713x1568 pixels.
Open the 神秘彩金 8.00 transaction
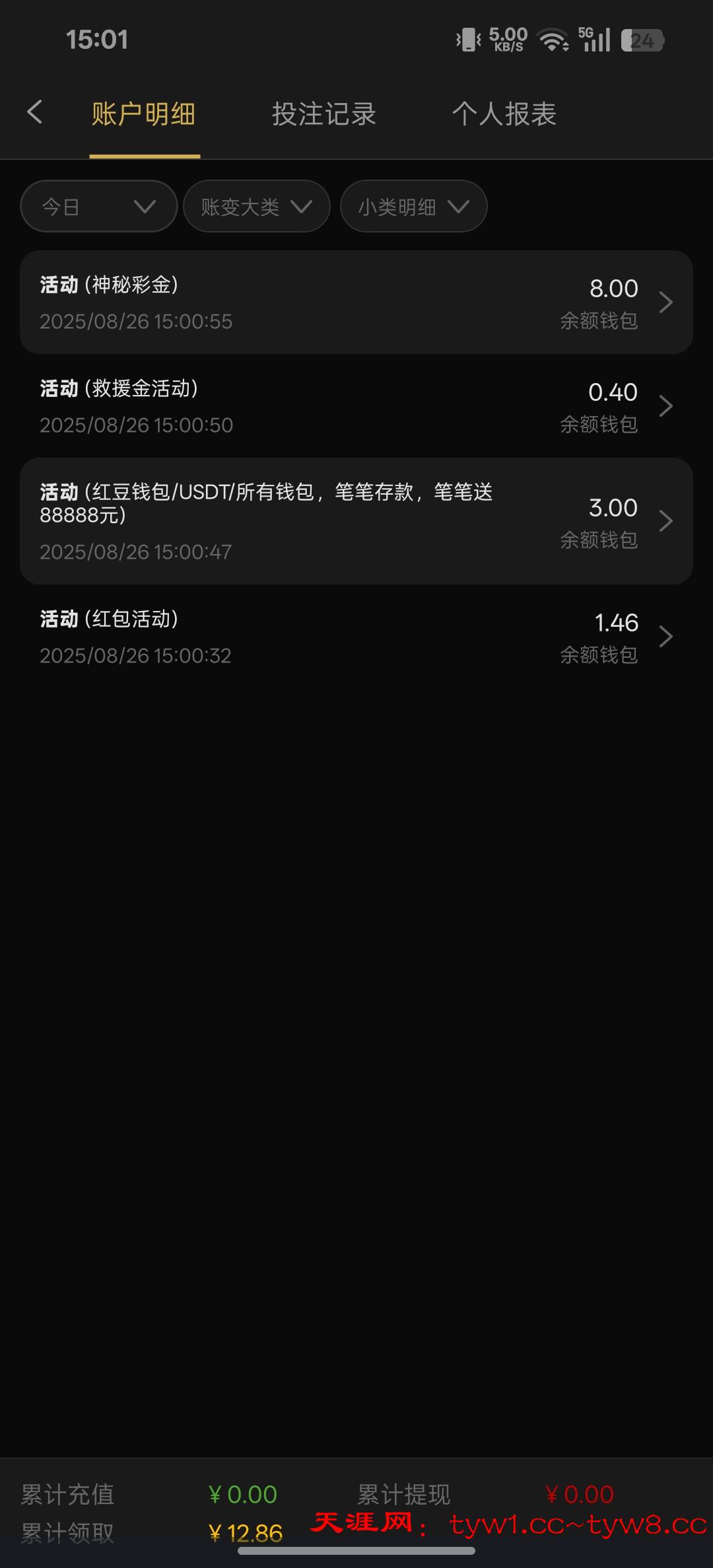(356, 303)
